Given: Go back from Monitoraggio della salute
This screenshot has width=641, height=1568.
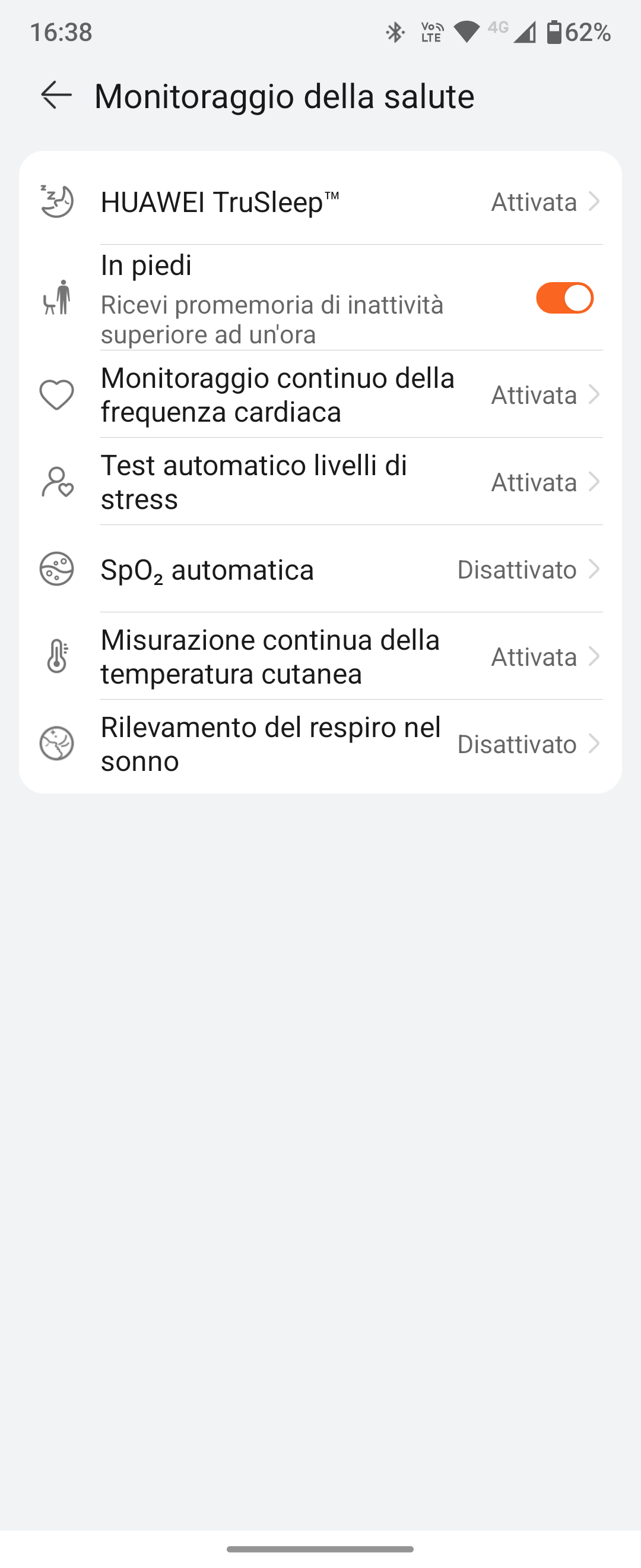Looking at the screenshot, I should pyautogui.click(x=56, y=96).
